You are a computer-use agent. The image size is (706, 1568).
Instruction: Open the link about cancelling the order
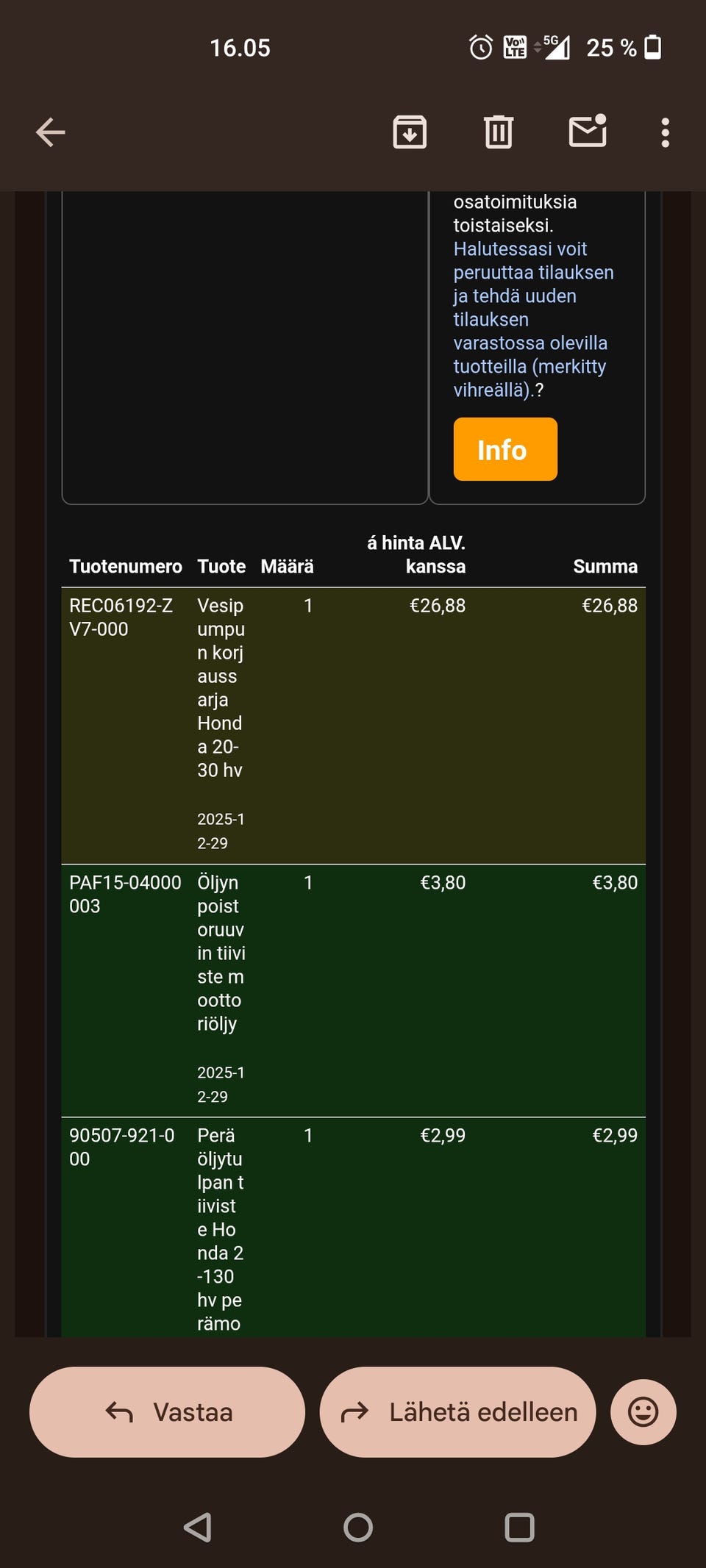tap(533, 319)
